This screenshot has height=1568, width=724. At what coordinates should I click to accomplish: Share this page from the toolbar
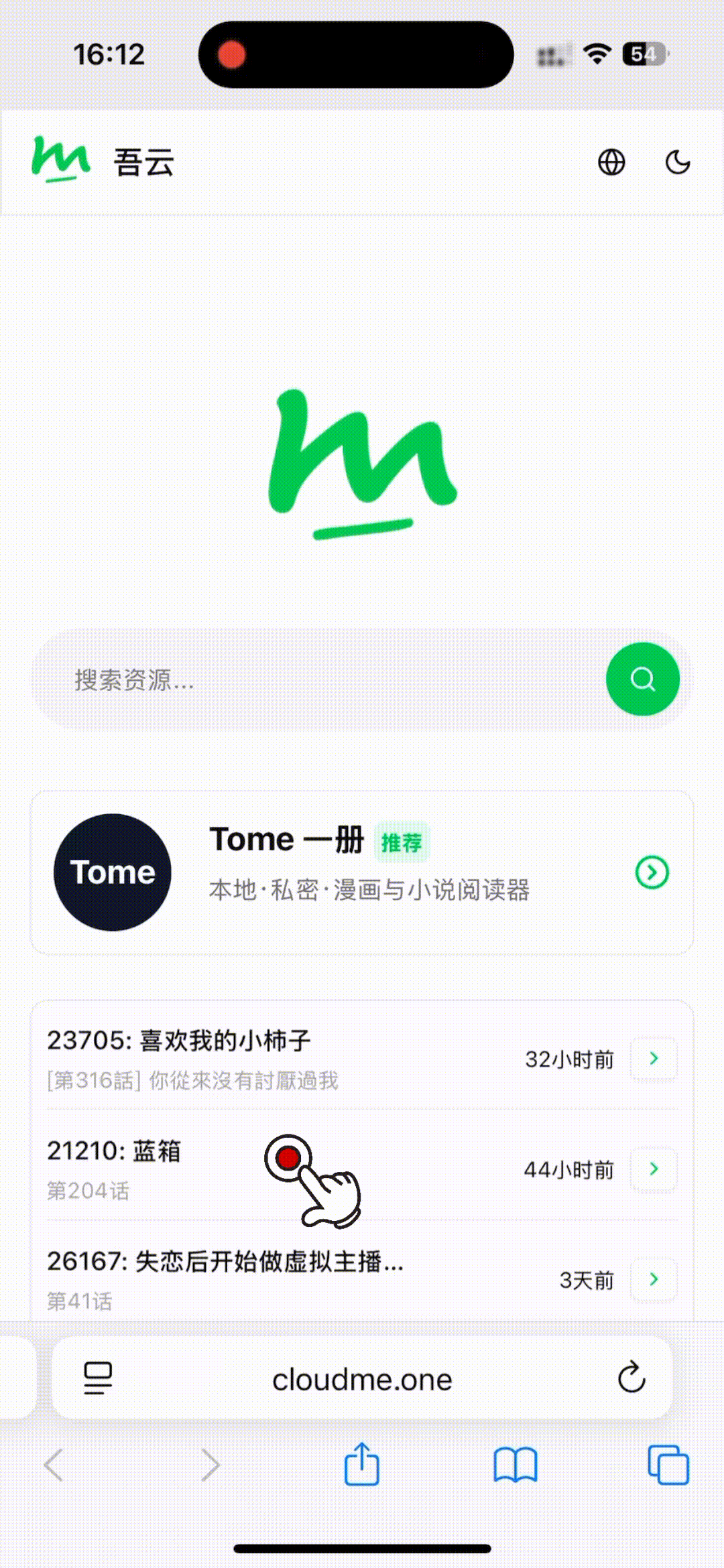coord(362,1465)
